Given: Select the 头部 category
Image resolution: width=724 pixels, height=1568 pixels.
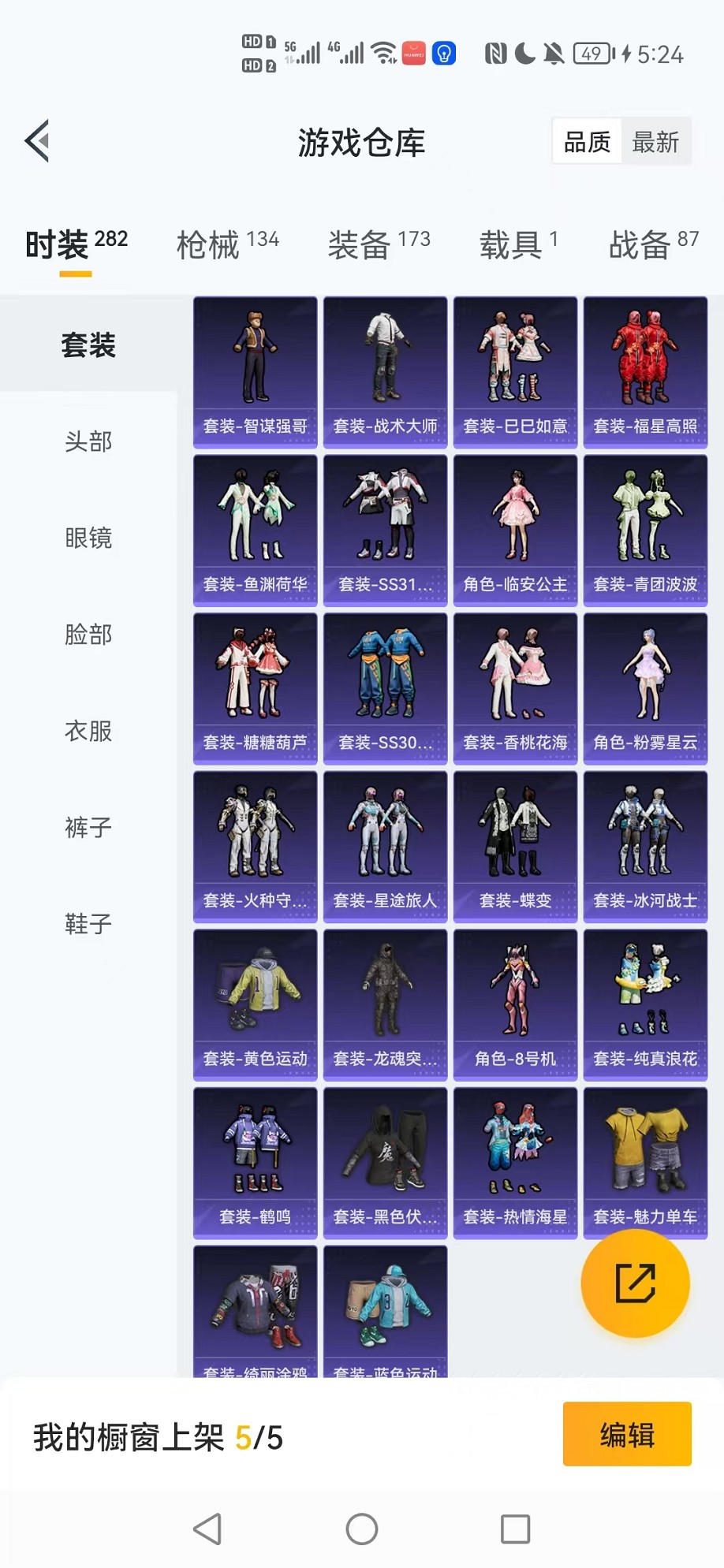Looking at the screenshot, I should [88, 441].
